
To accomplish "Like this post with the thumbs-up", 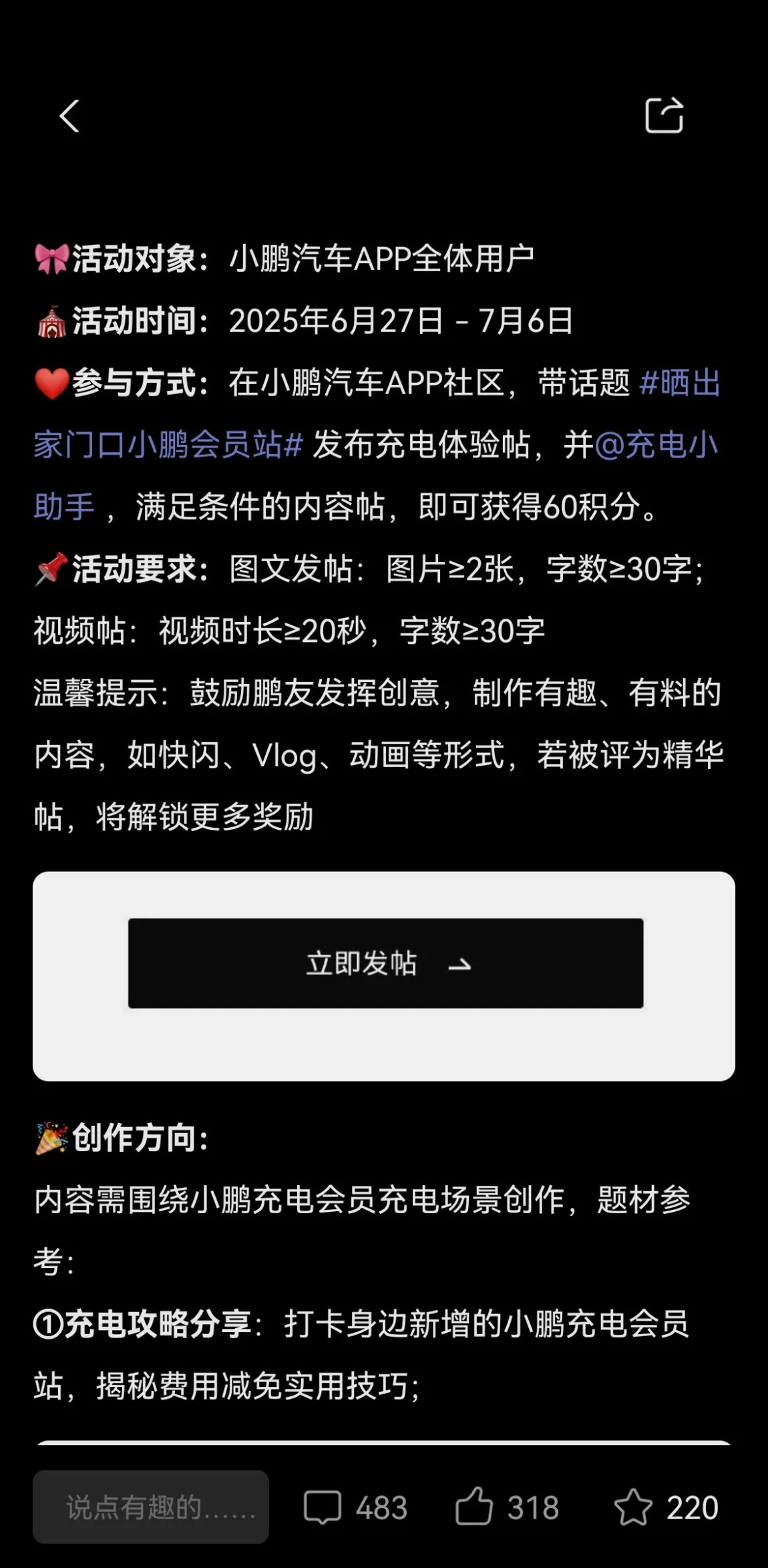I will pos(507,1507).
